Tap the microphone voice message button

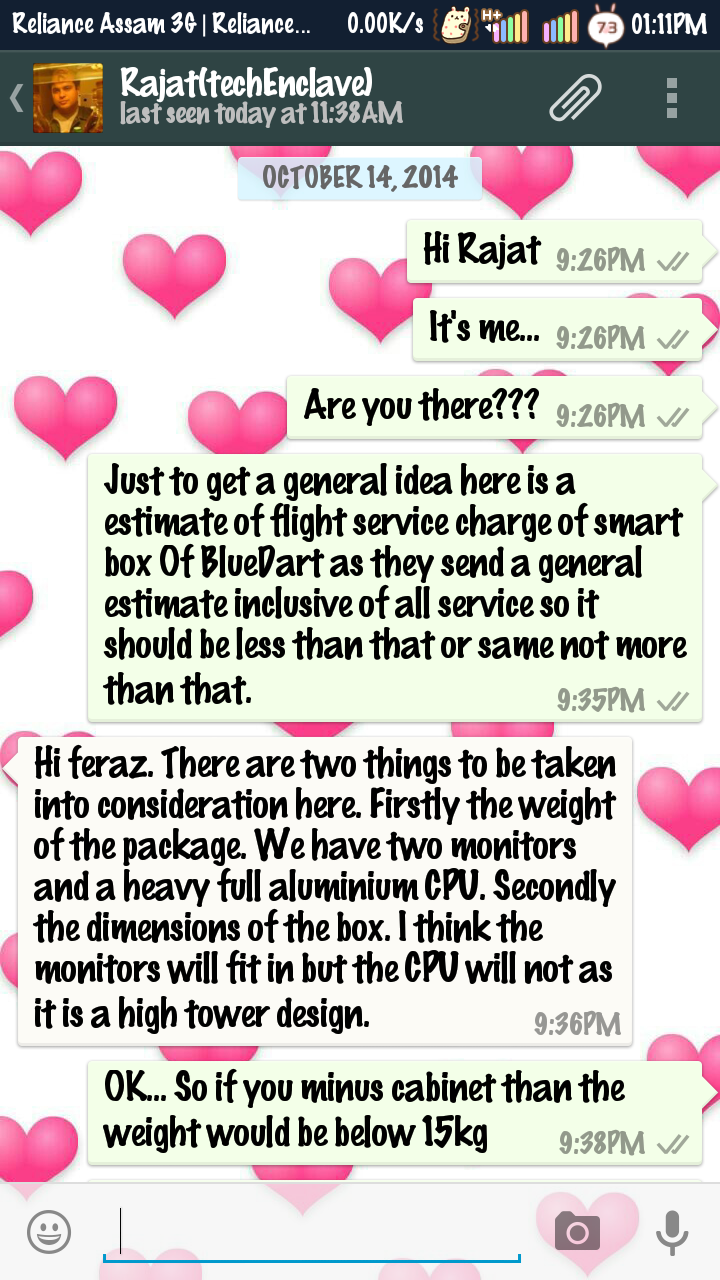[672, 1231]
